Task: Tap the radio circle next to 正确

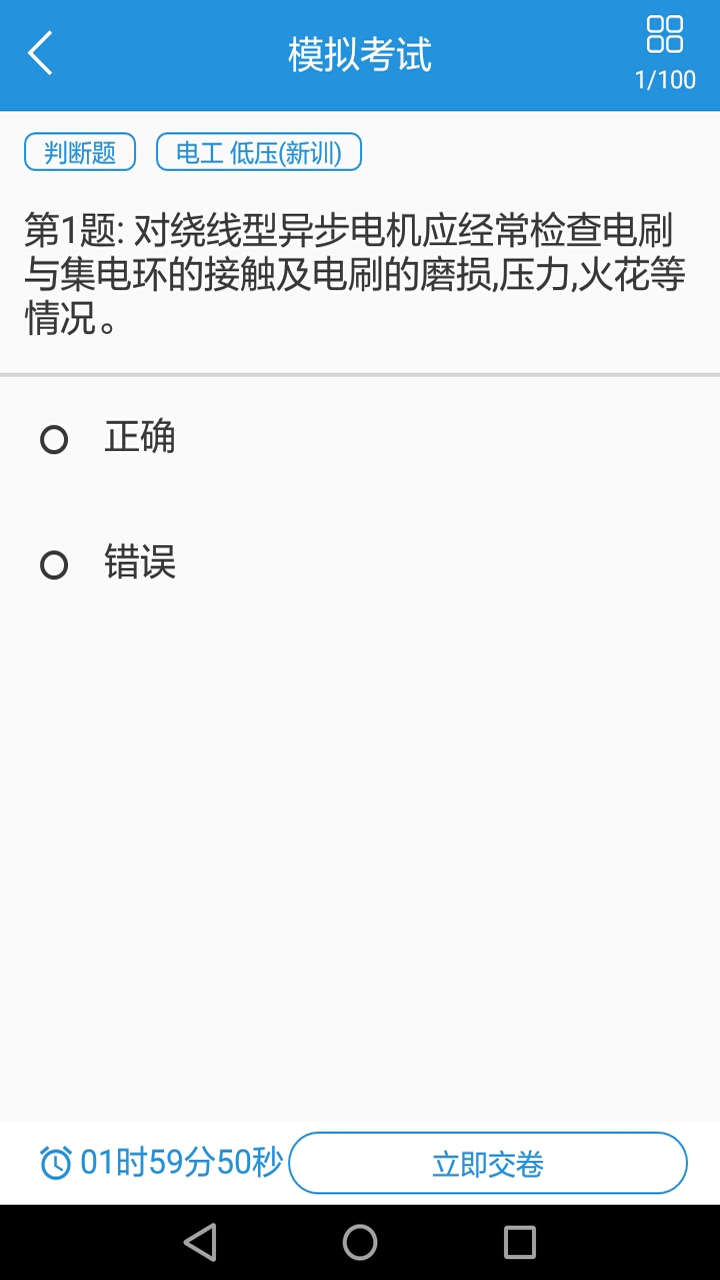Action: 53,438
